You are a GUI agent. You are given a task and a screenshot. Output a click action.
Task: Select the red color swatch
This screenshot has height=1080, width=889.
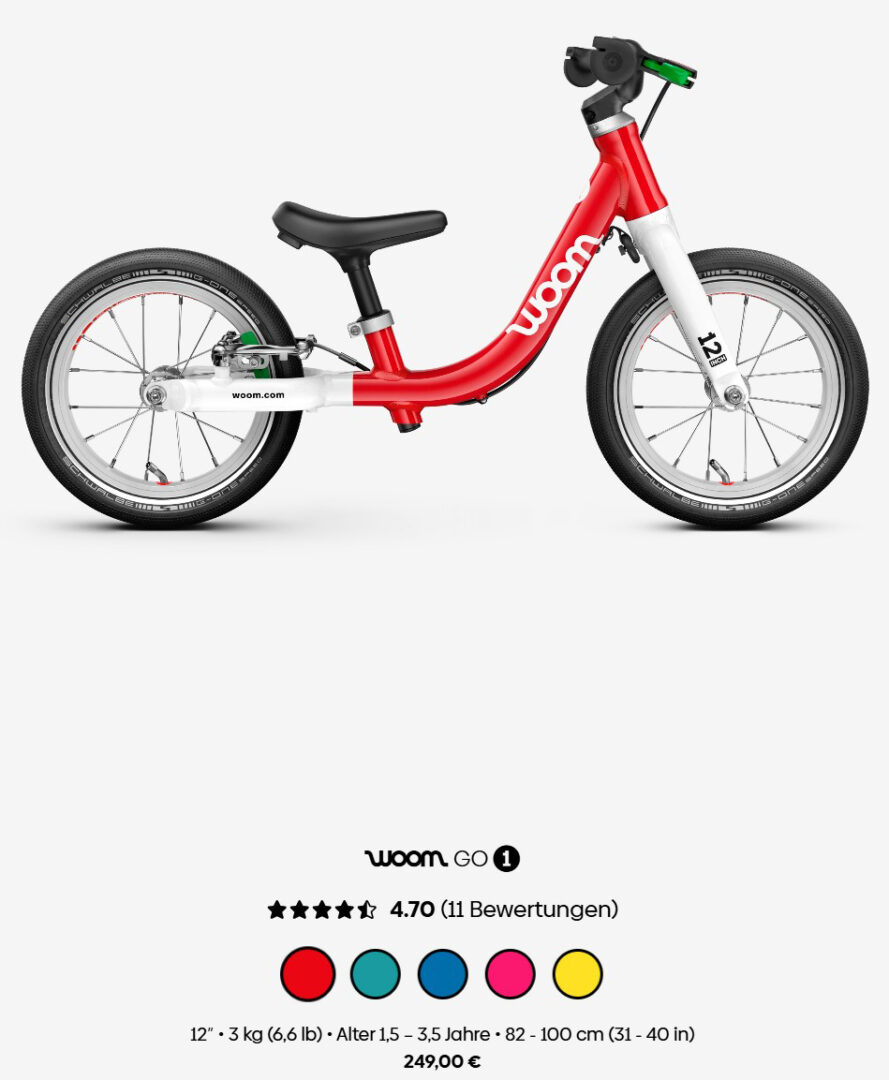(x=307, y=974)
